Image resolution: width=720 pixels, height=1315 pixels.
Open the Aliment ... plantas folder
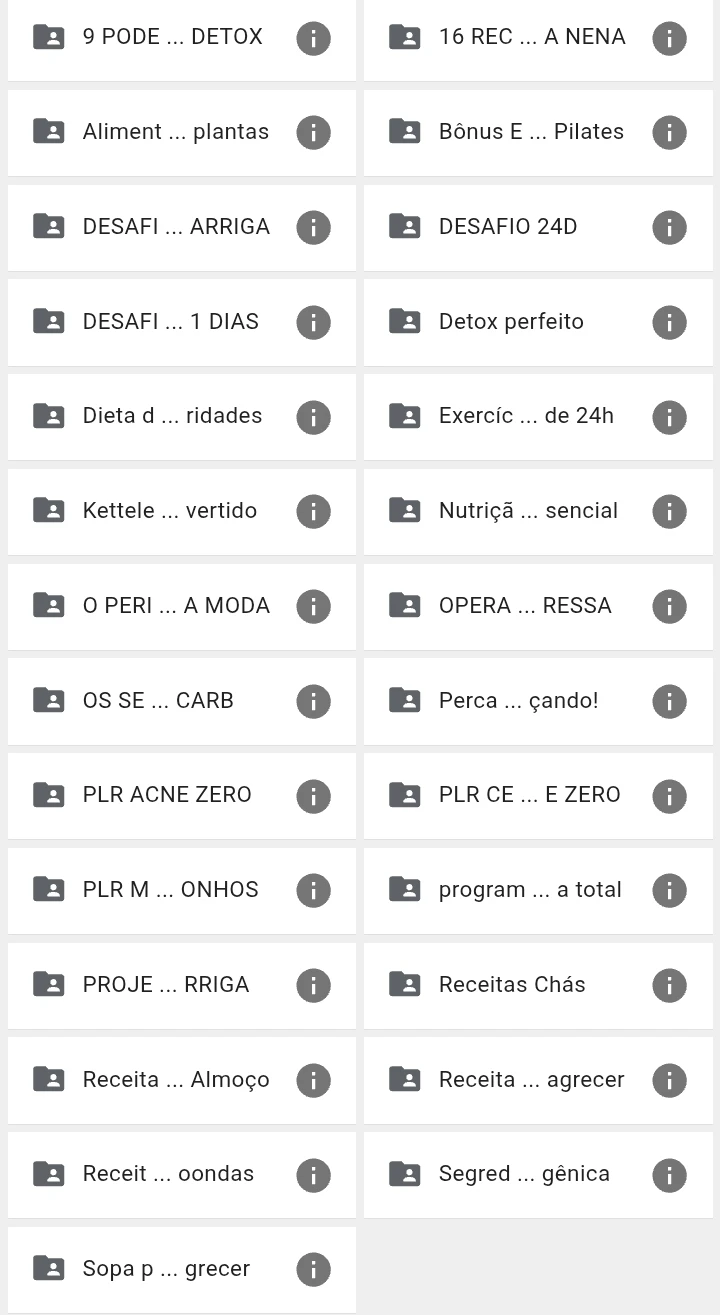tap(176, 132)
